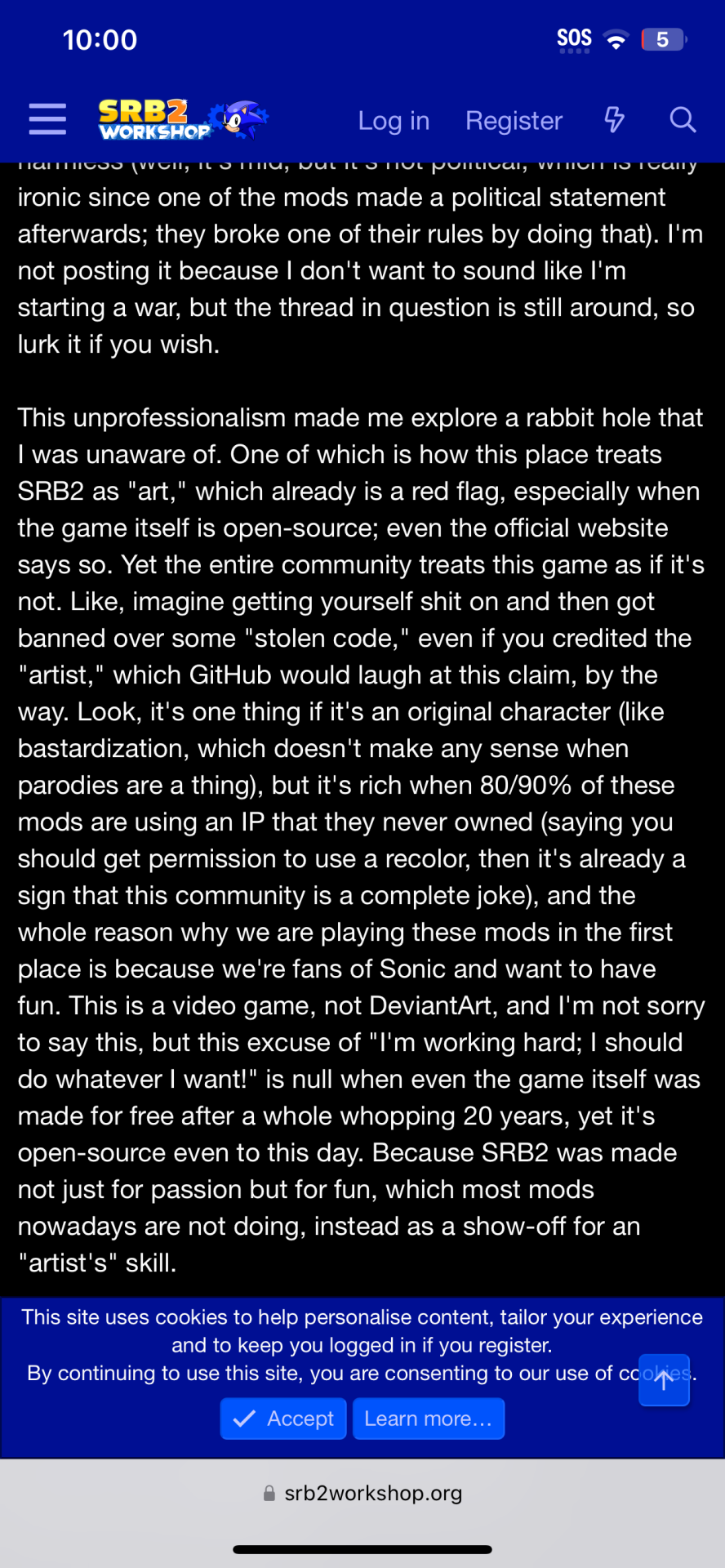Jump back to top with the arrow button
Viewport: 725px width, 1568px height.
[x=664, y=1380]
